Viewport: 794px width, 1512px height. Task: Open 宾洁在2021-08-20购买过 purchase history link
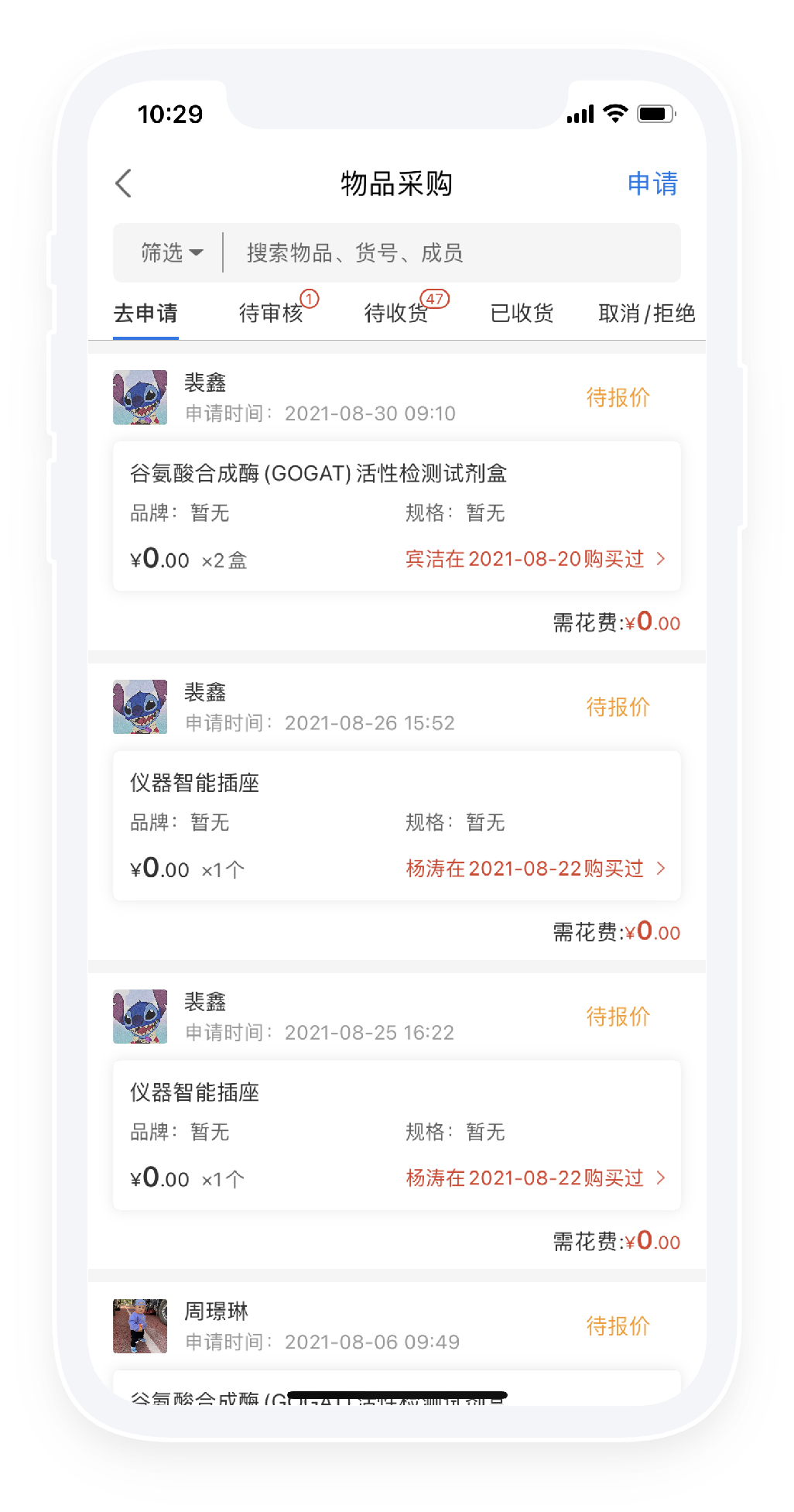[534, 559]
